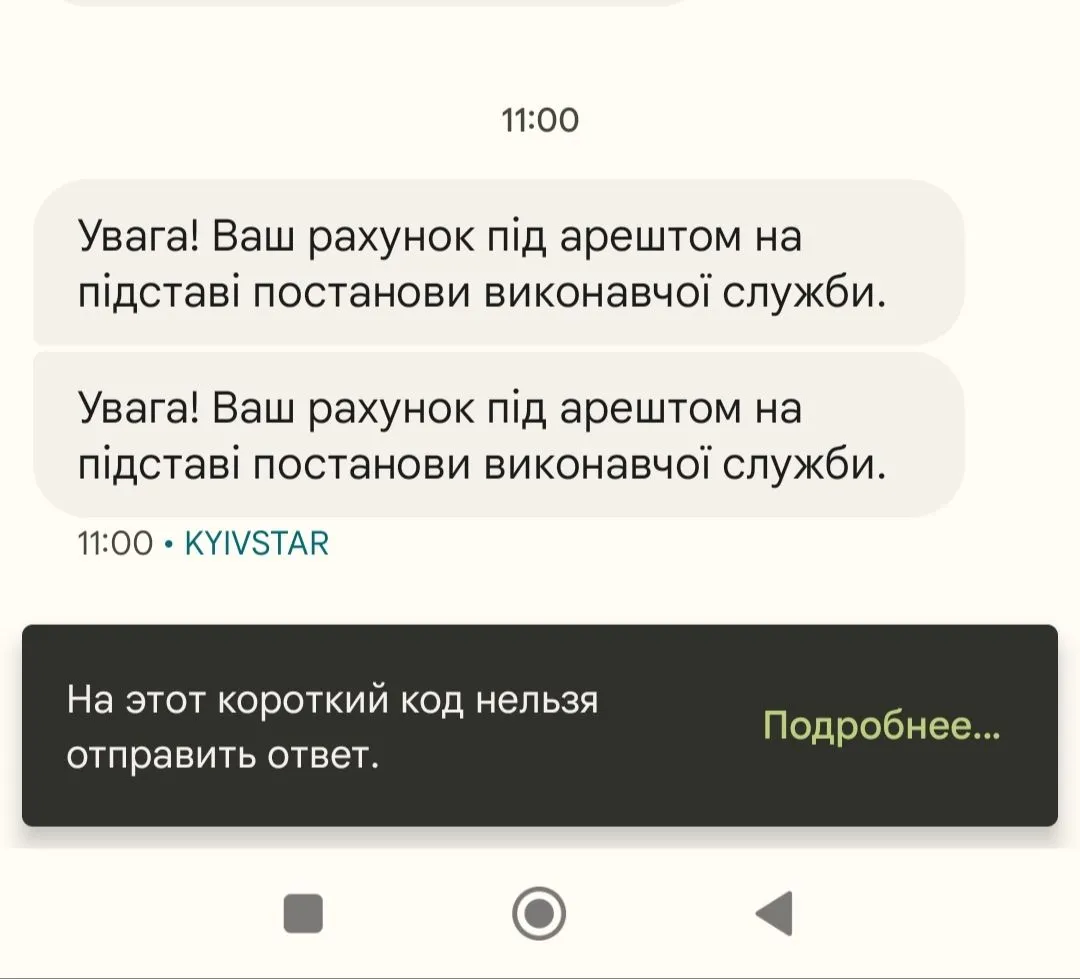Open recent apps with the square button
The image size is (1080, 979).
click(x=303, y=913)
